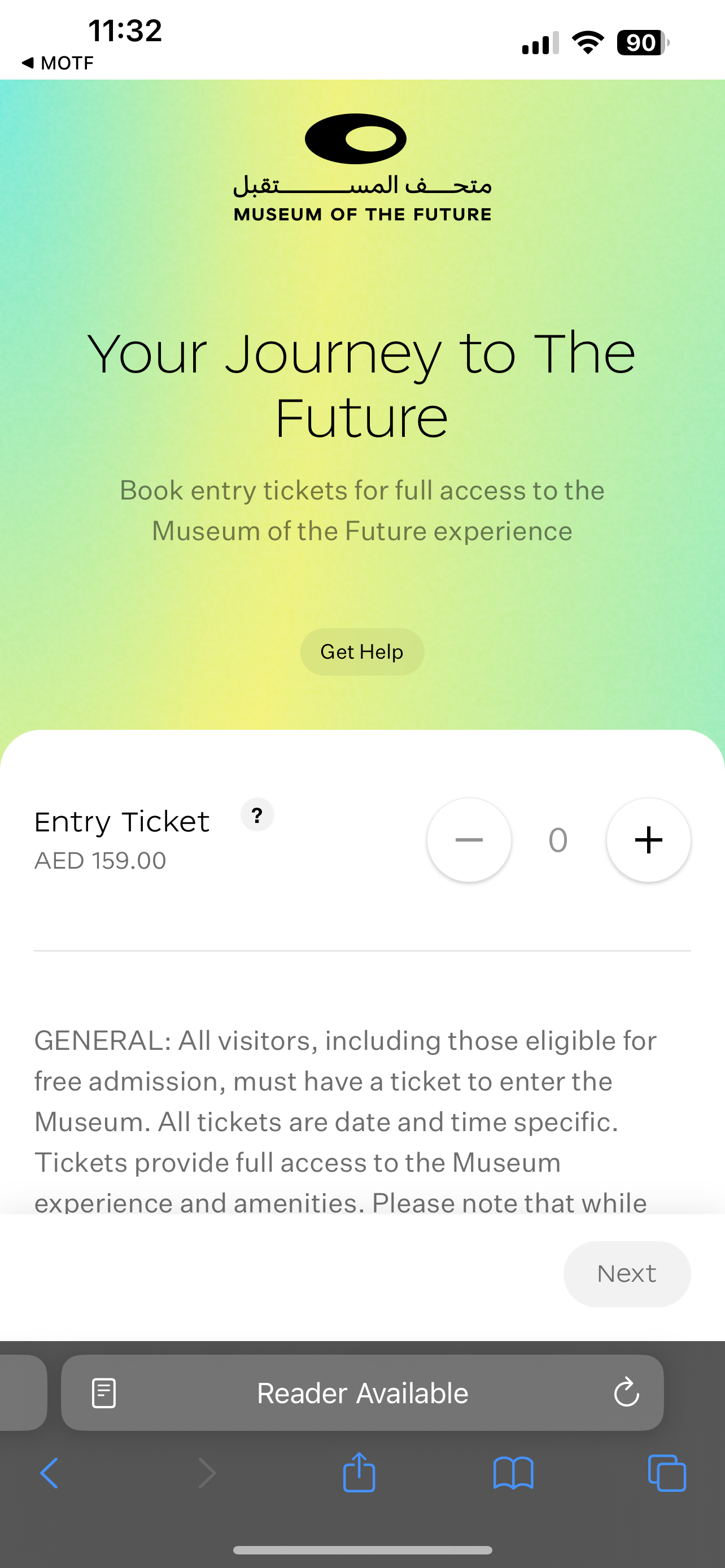Reload the page in Safari
This screenshot has width=725, height=1568.
(626, 1392)
